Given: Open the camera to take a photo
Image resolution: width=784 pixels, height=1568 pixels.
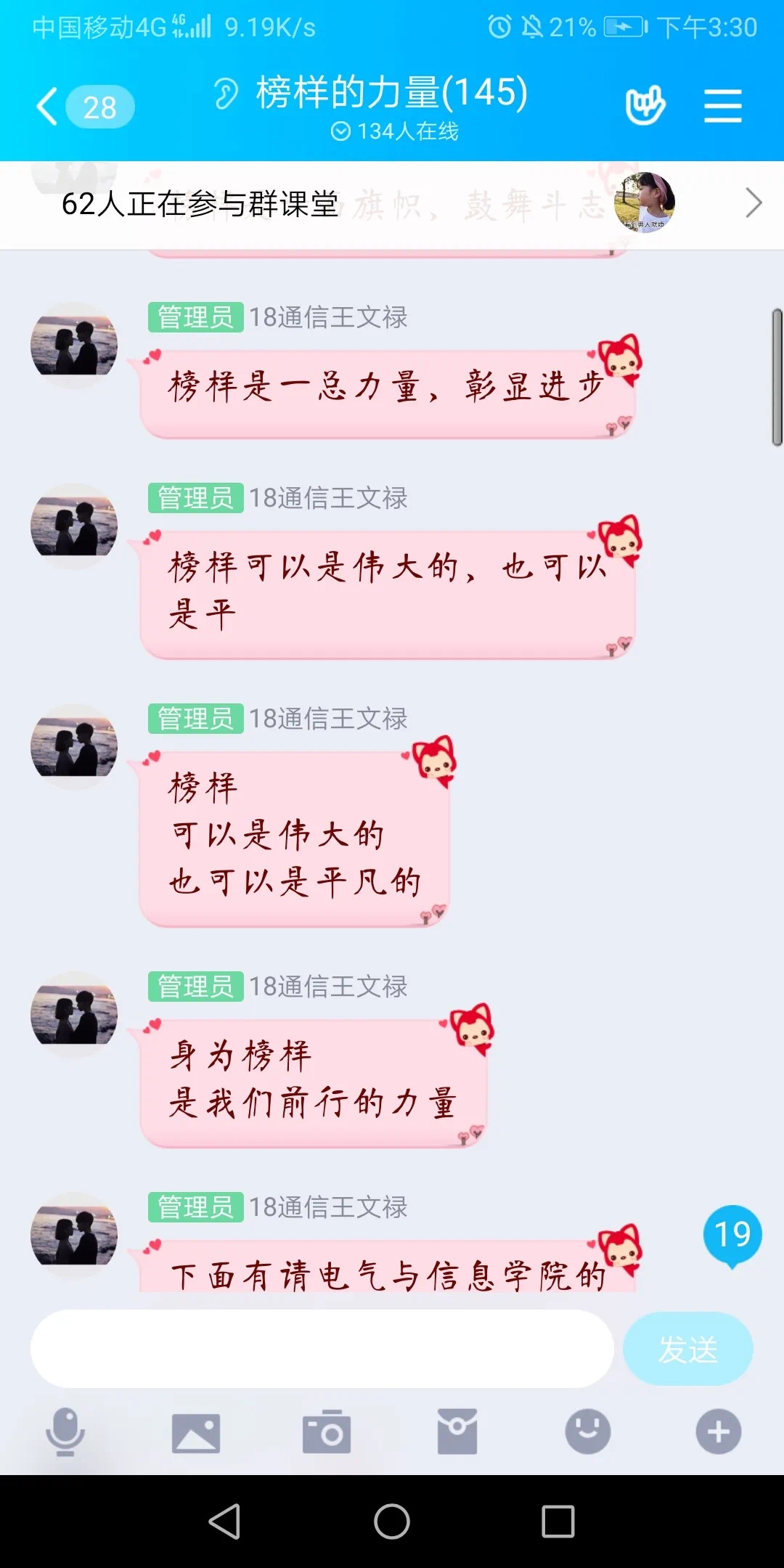Looking at the screenshot, I should pyautogui.click(x=327, y=1432).
